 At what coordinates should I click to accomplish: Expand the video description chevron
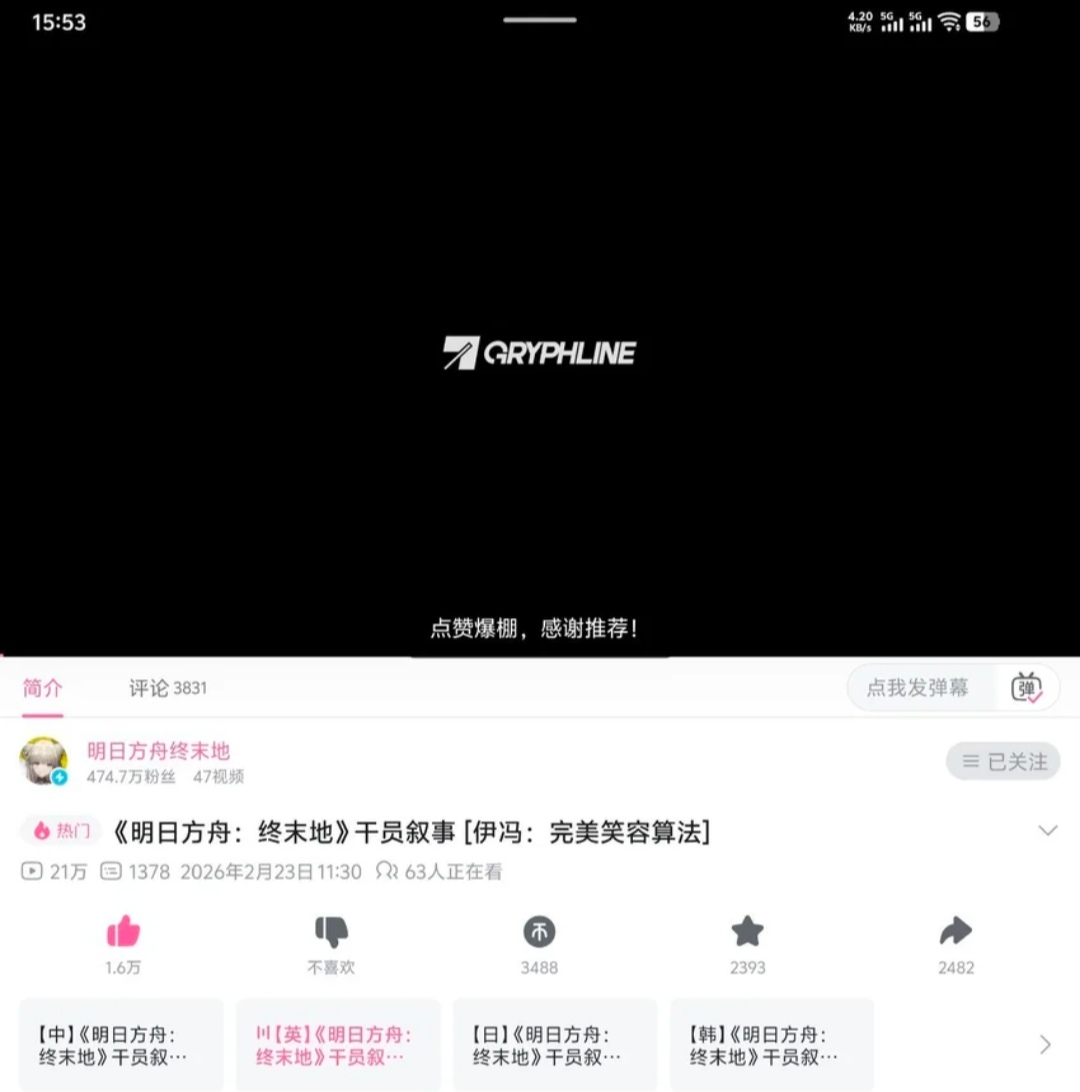(x=1047, y=831)
